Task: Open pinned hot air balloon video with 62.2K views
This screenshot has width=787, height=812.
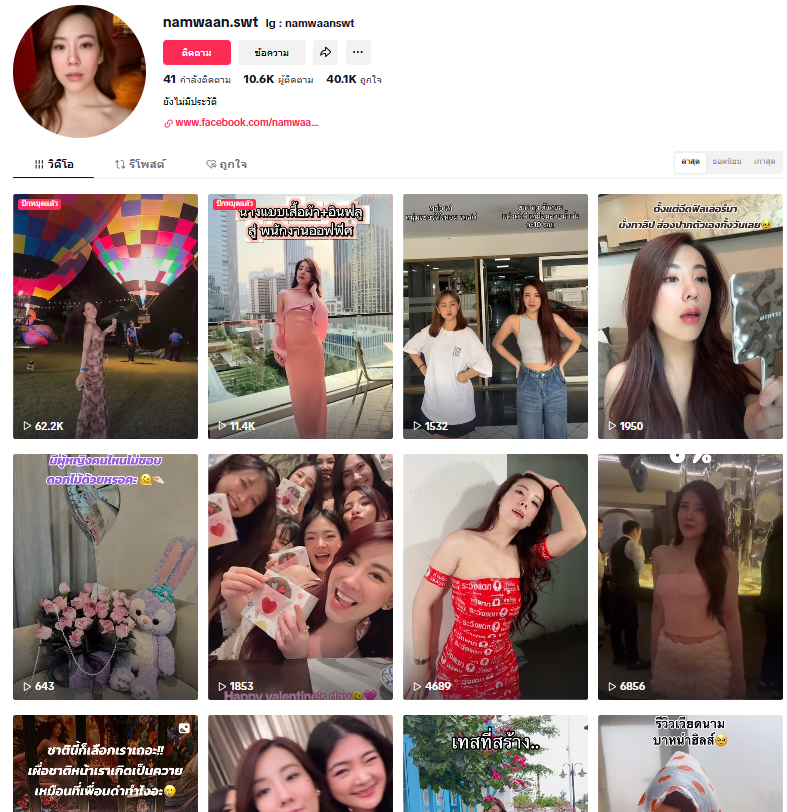Action: click(x=105, y=316)
